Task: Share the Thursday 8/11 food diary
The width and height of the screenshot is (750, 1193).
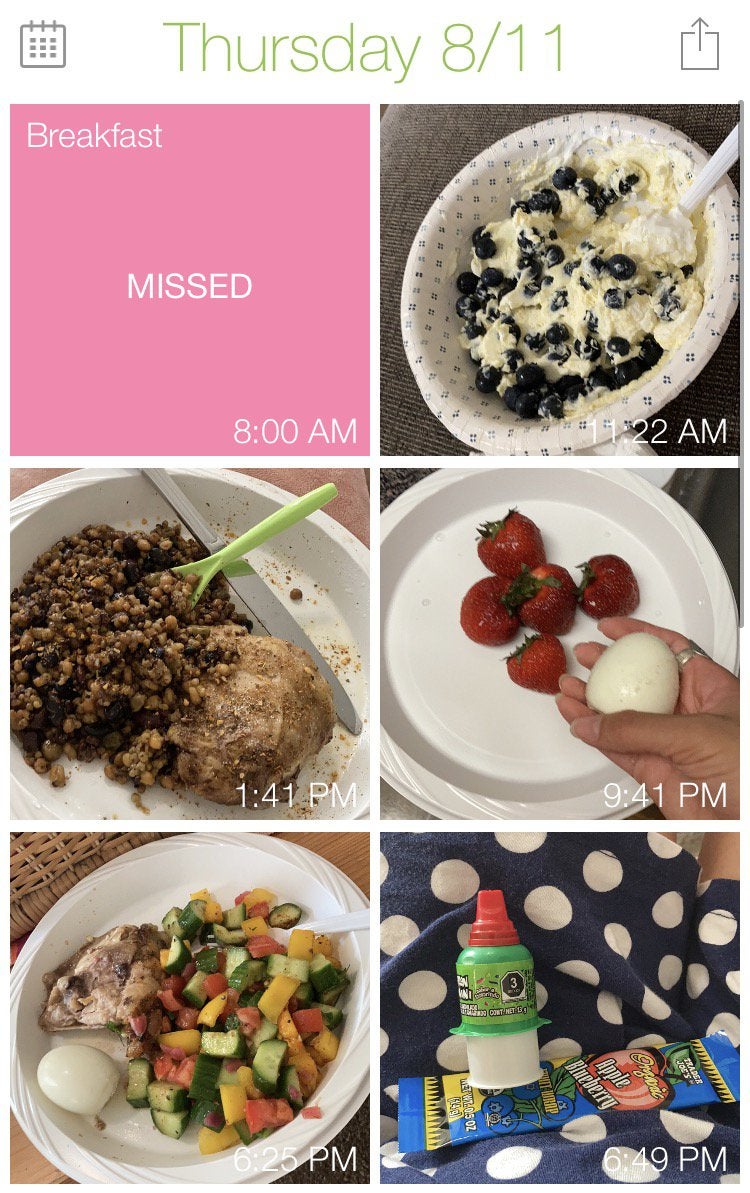Action: click(699, 45)
